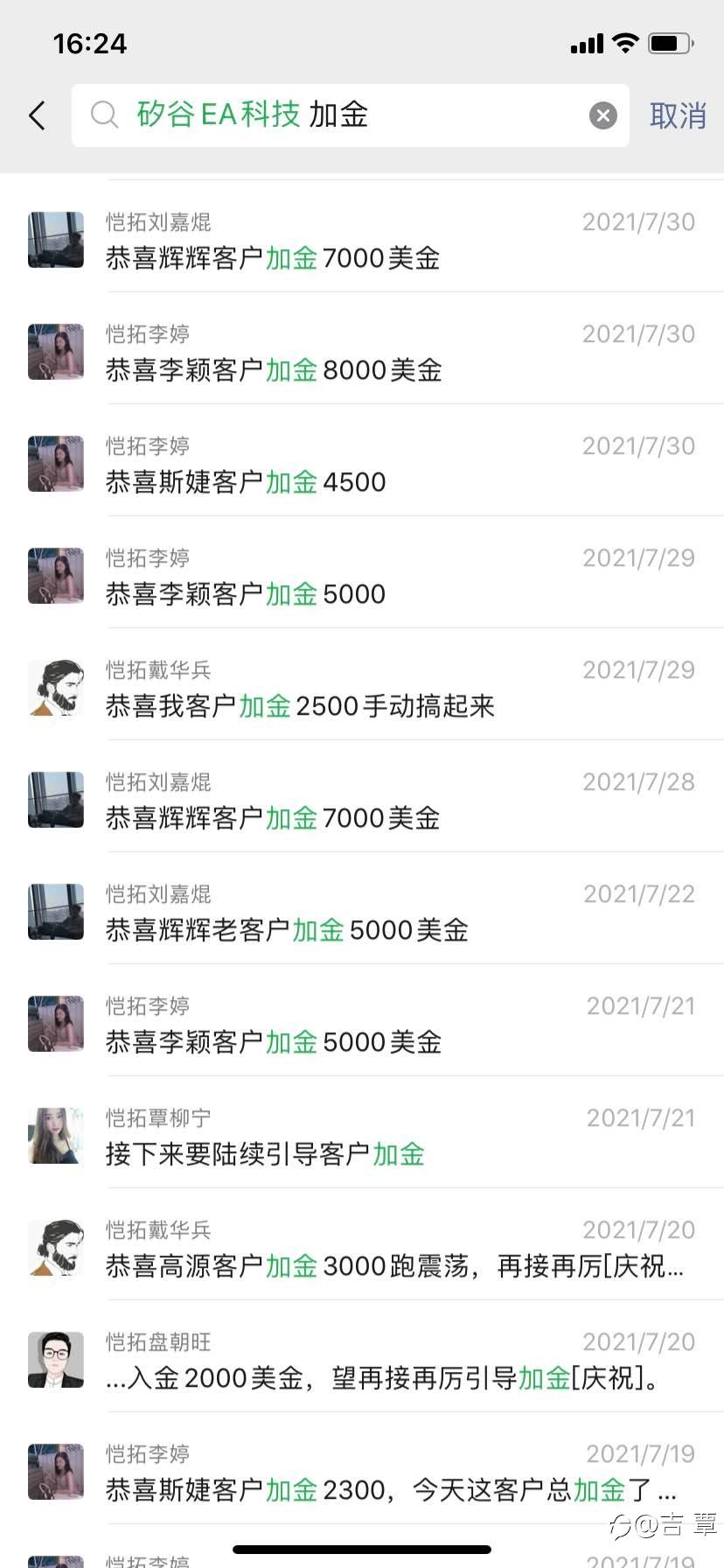724x1568 pixels.
Task: Open 恭喜辉辉客户加金7000美金 dated 2021/7/28
Action: [x=362, y=796]
